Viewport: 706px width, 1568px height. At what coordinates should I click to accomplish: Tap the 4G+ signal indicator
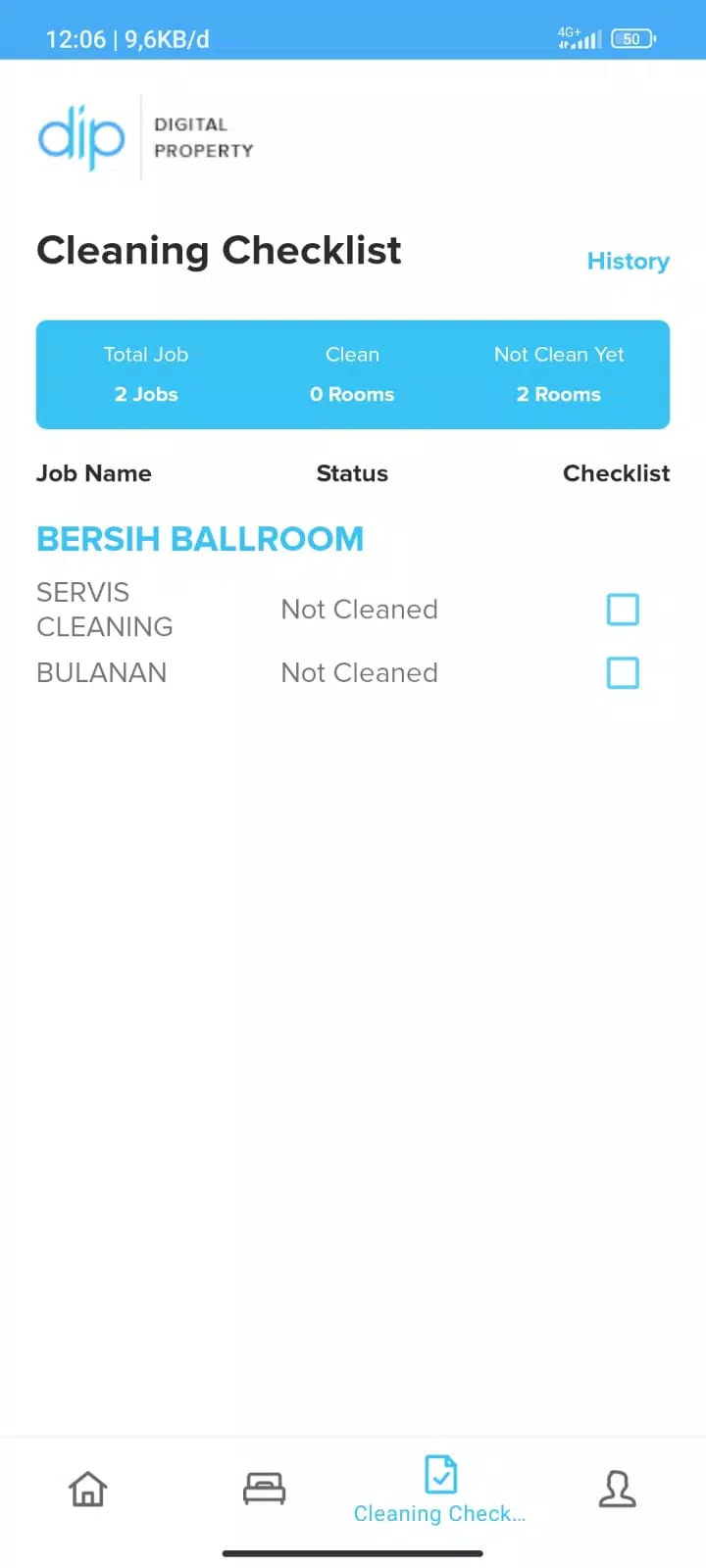[580, 39]
